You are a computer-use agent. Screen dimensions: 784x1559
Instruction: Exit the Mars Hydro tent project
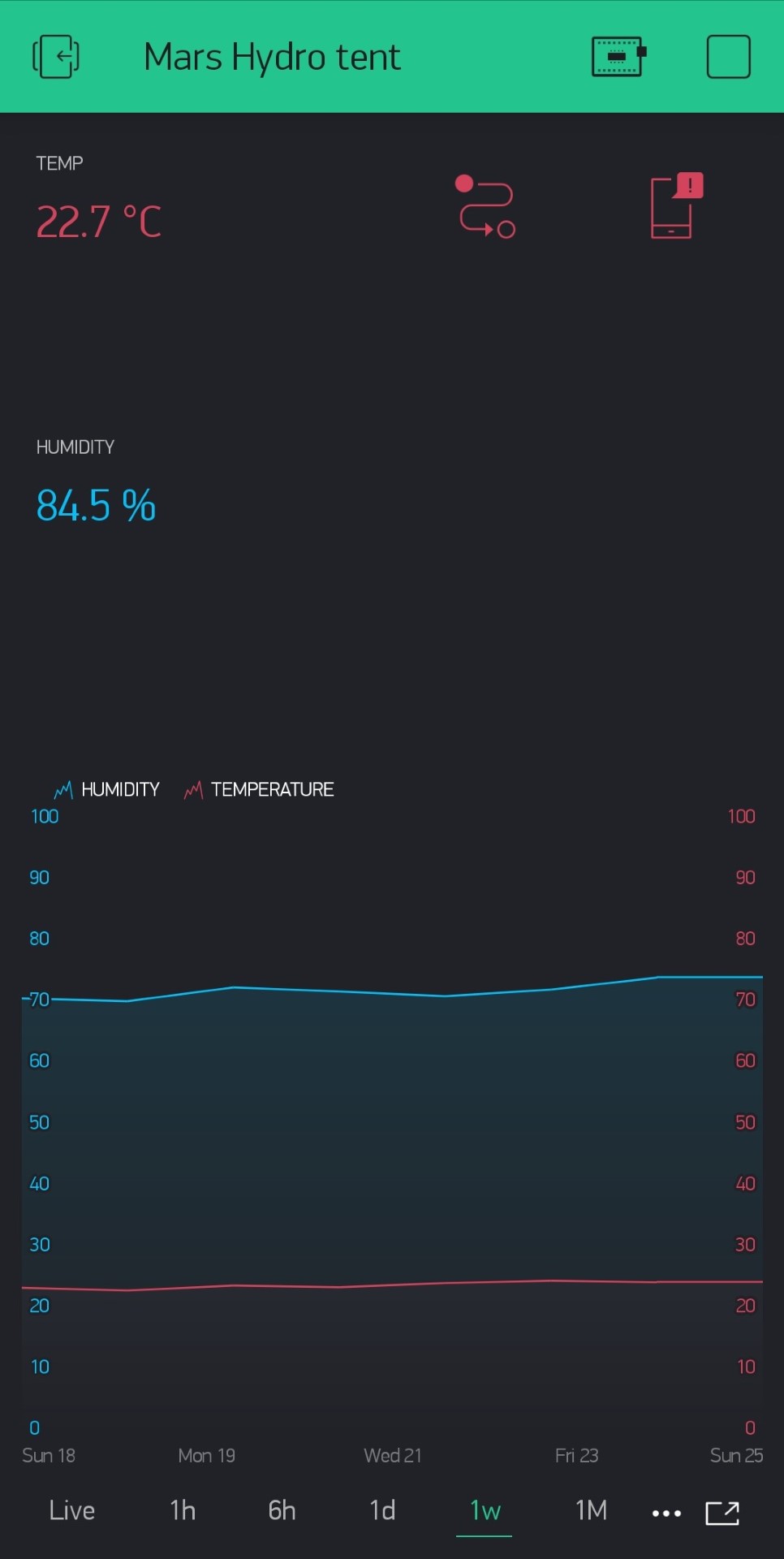pos(55,57)
